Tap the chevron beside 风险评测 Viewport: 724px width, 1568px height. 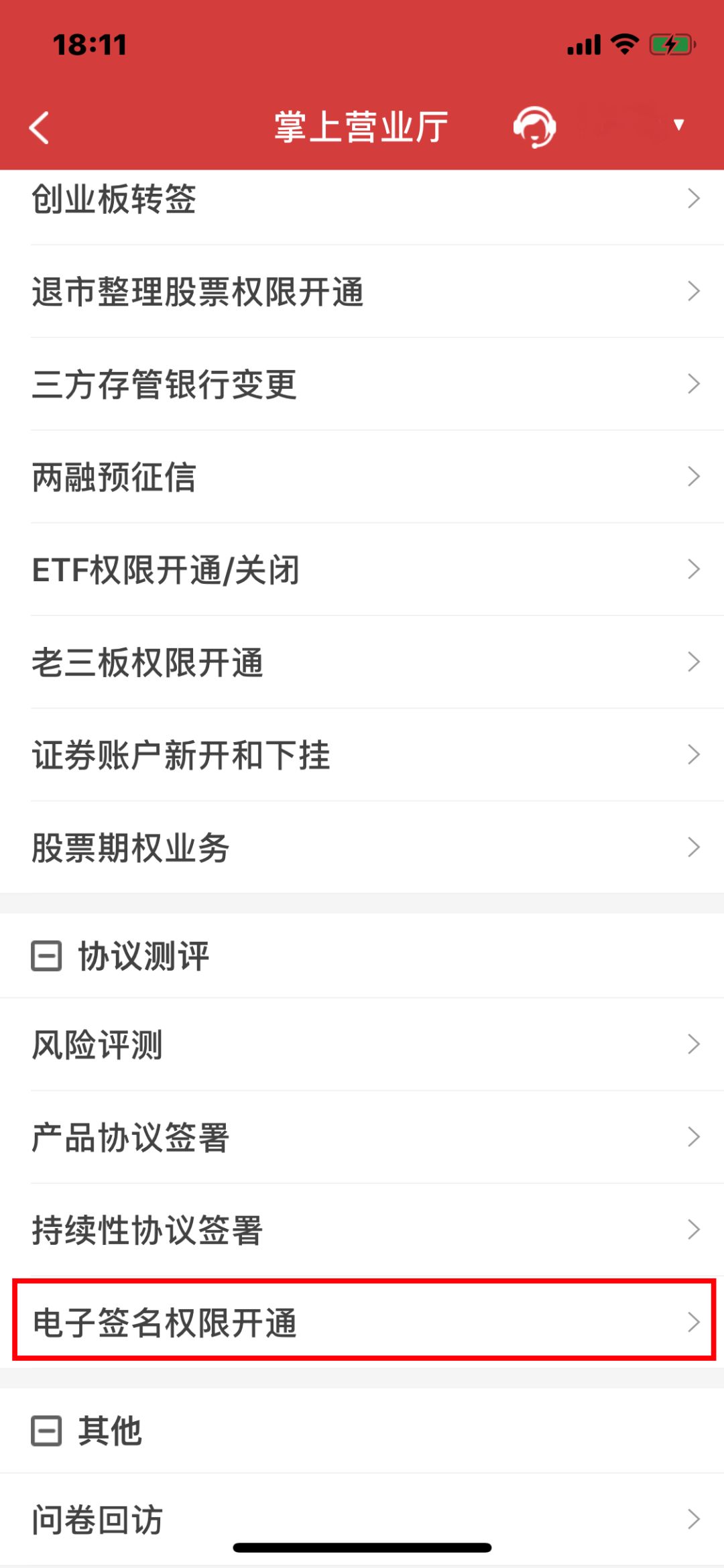pyautogui.click(x=694, y=1043)
